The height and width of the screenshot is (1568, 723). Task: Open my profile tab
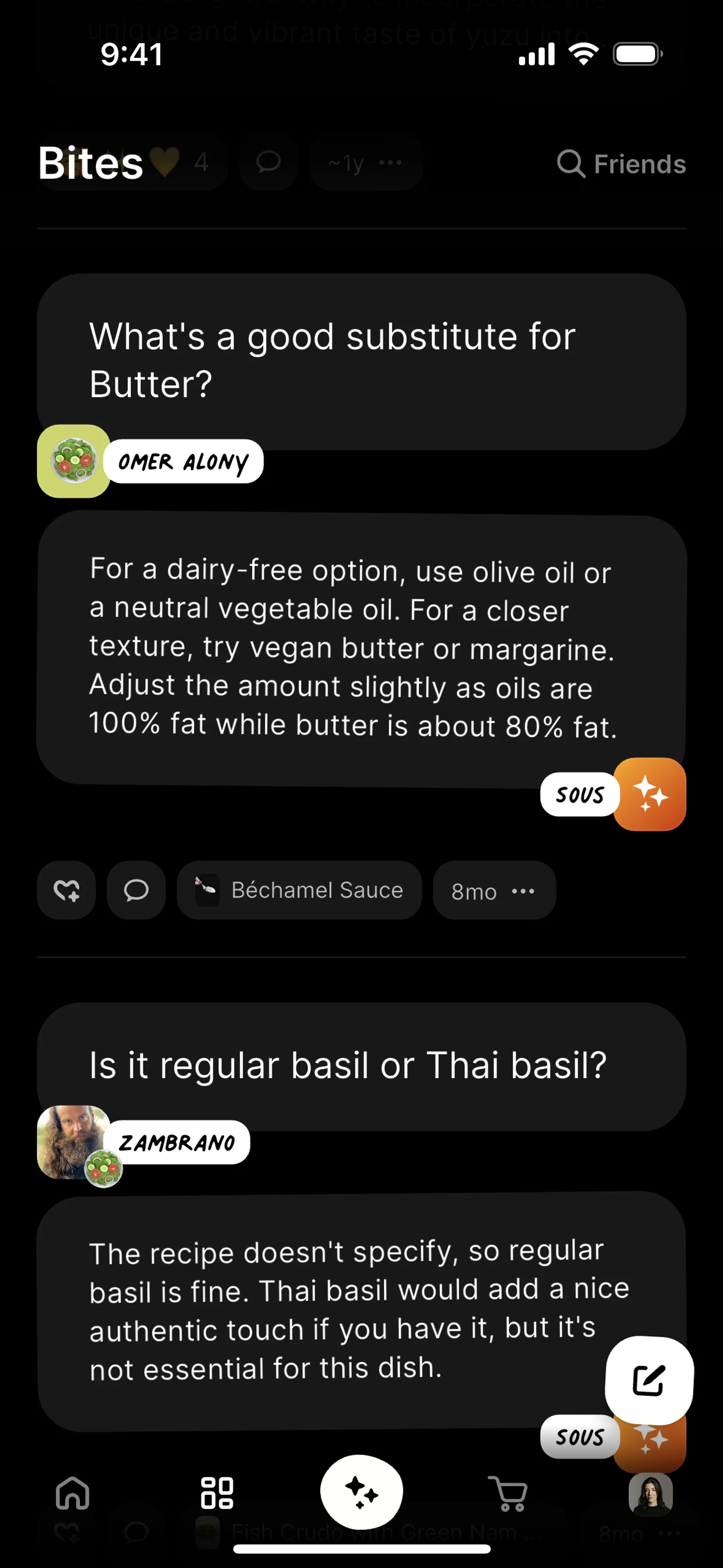650,1494
